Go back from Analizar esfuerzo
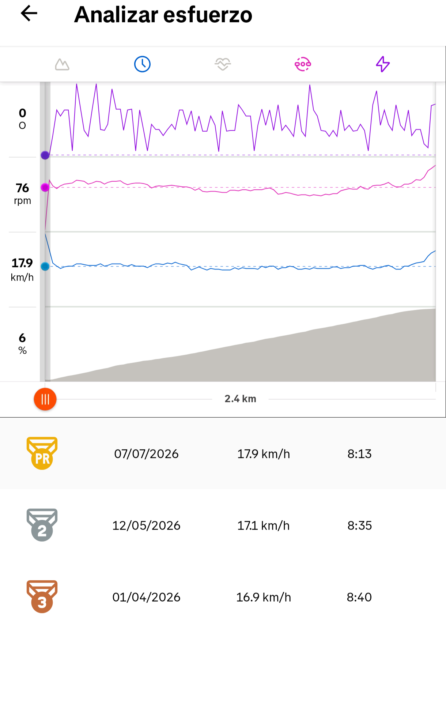The height and width of the screenshot is (720, 446). (x=29, y=14)
